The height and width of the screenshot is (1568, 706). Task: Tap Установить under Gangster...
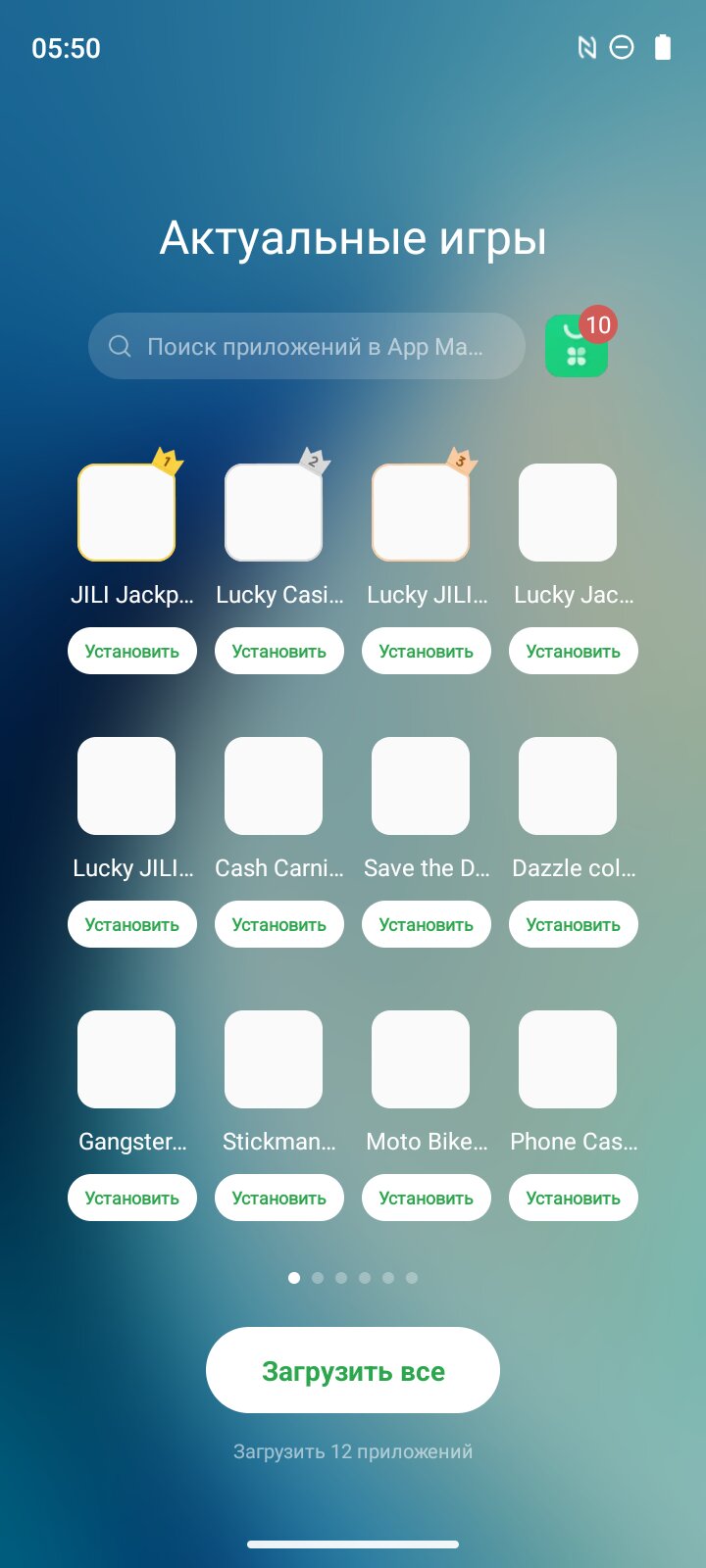132,1199
